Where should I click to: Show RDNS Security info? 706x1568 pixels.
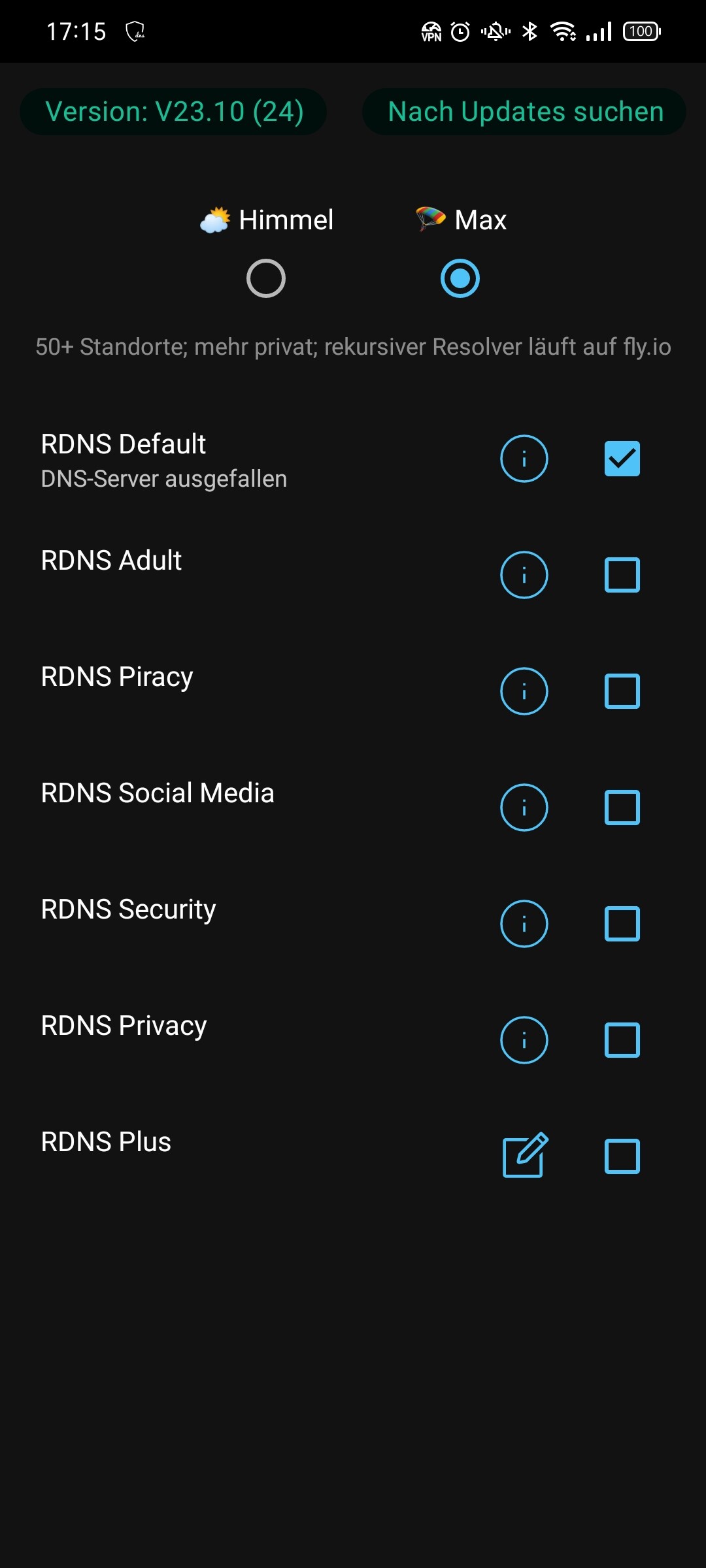point(524,924)
